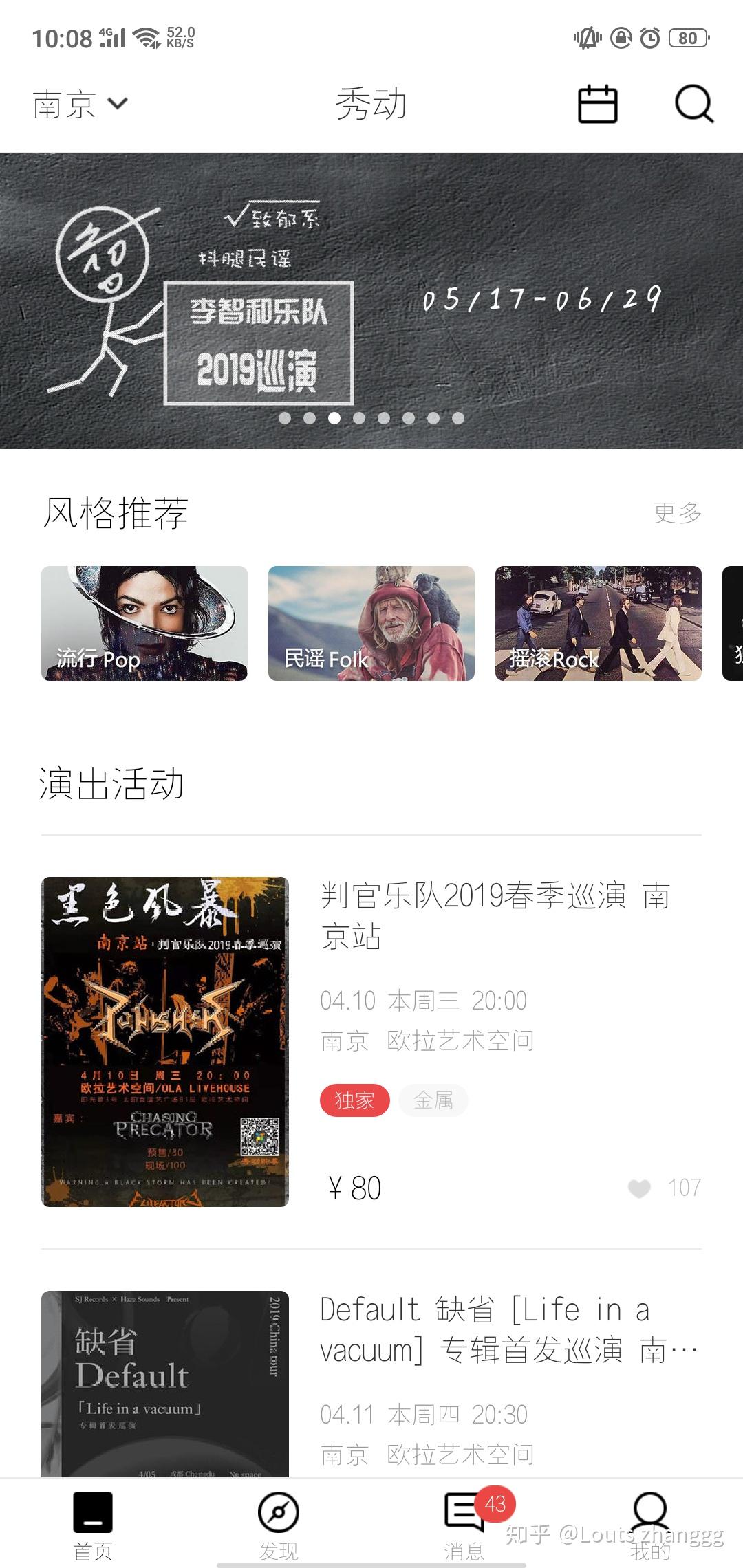Open the 发现 discover compass icon

coord(278,1510)
